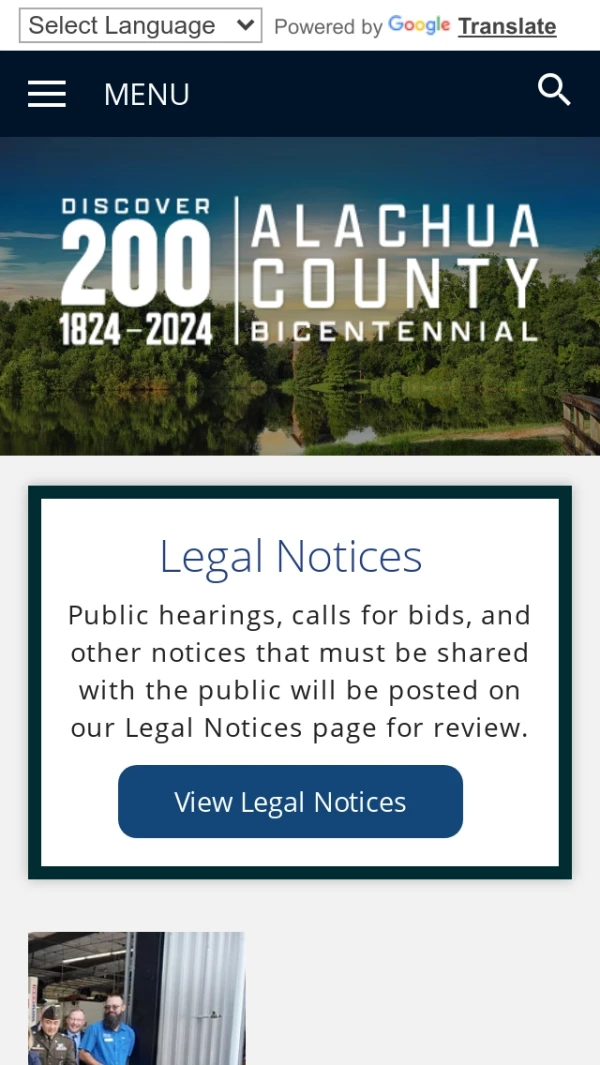The height and width of the screenshot is (1065, 600).
Task: Open the Select Language dropdown
Action: pos(140,26)
